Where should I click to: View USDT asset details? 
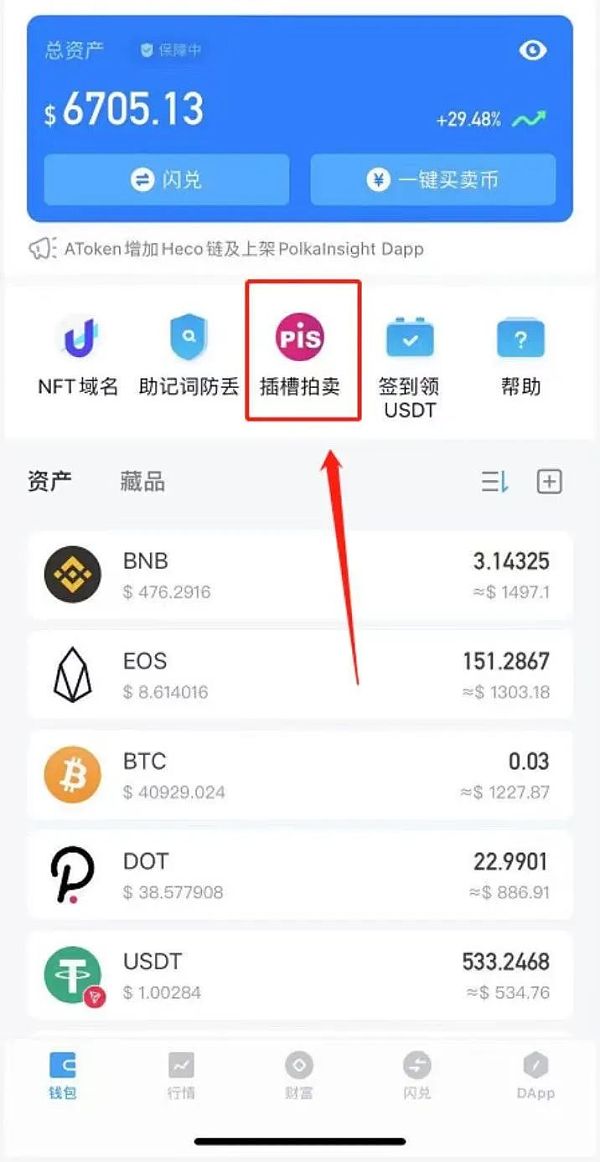[x=300, y=975]
